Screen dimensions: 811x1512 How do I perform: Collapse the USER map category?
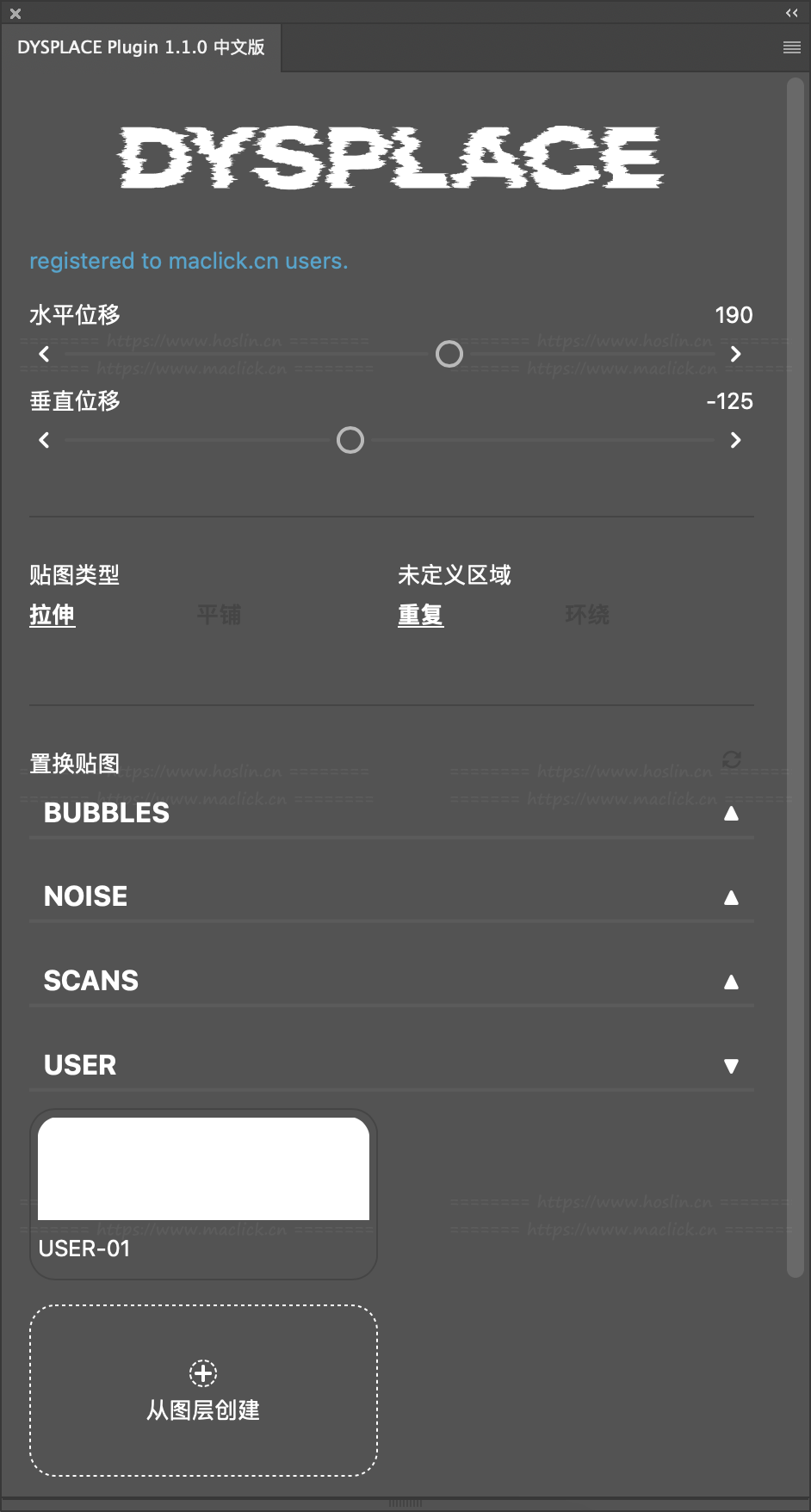click(x=731, y=1066)
